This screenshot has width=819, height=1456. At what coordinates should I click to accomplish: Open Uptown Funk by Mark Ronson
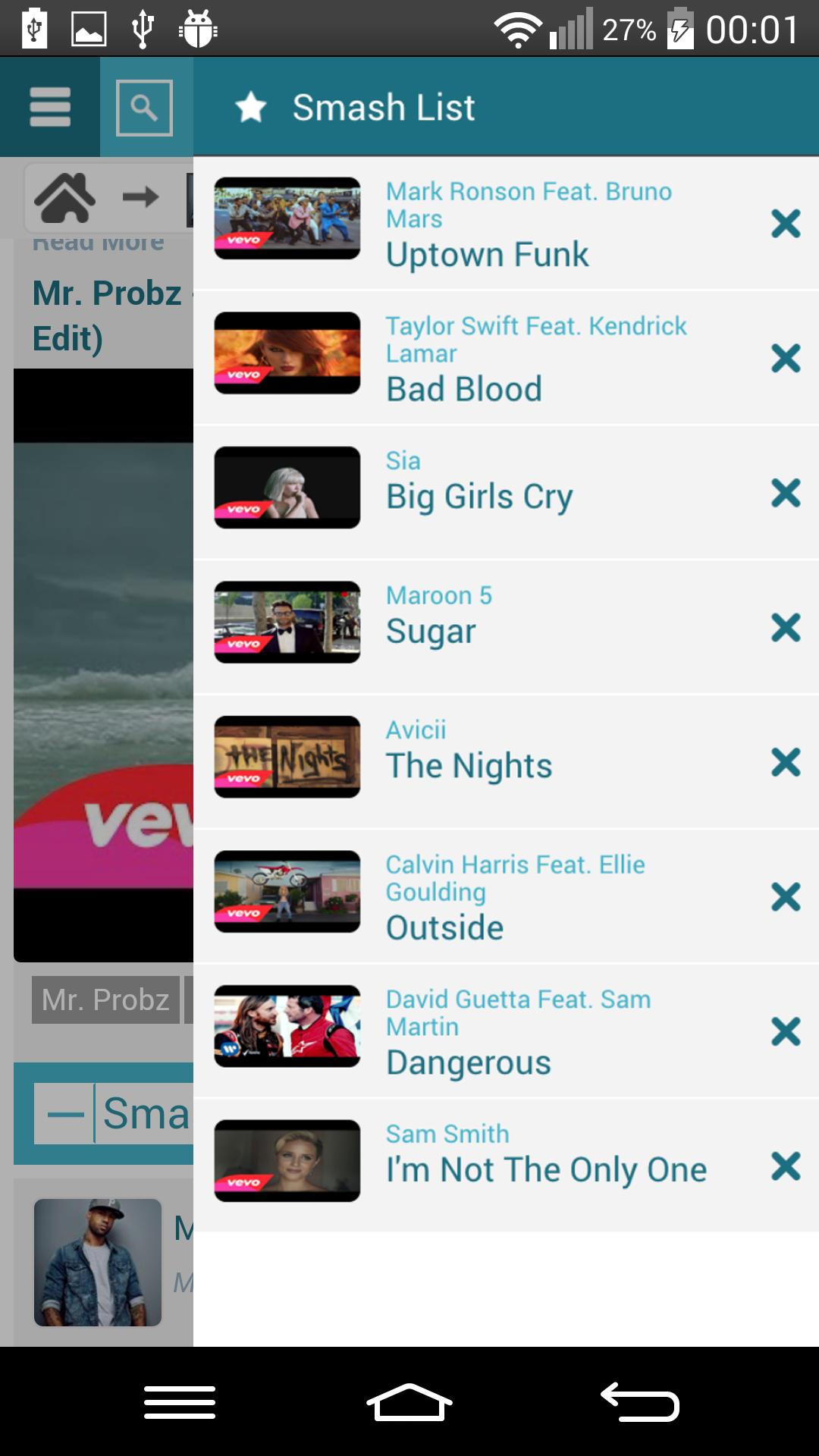(487, 254)
